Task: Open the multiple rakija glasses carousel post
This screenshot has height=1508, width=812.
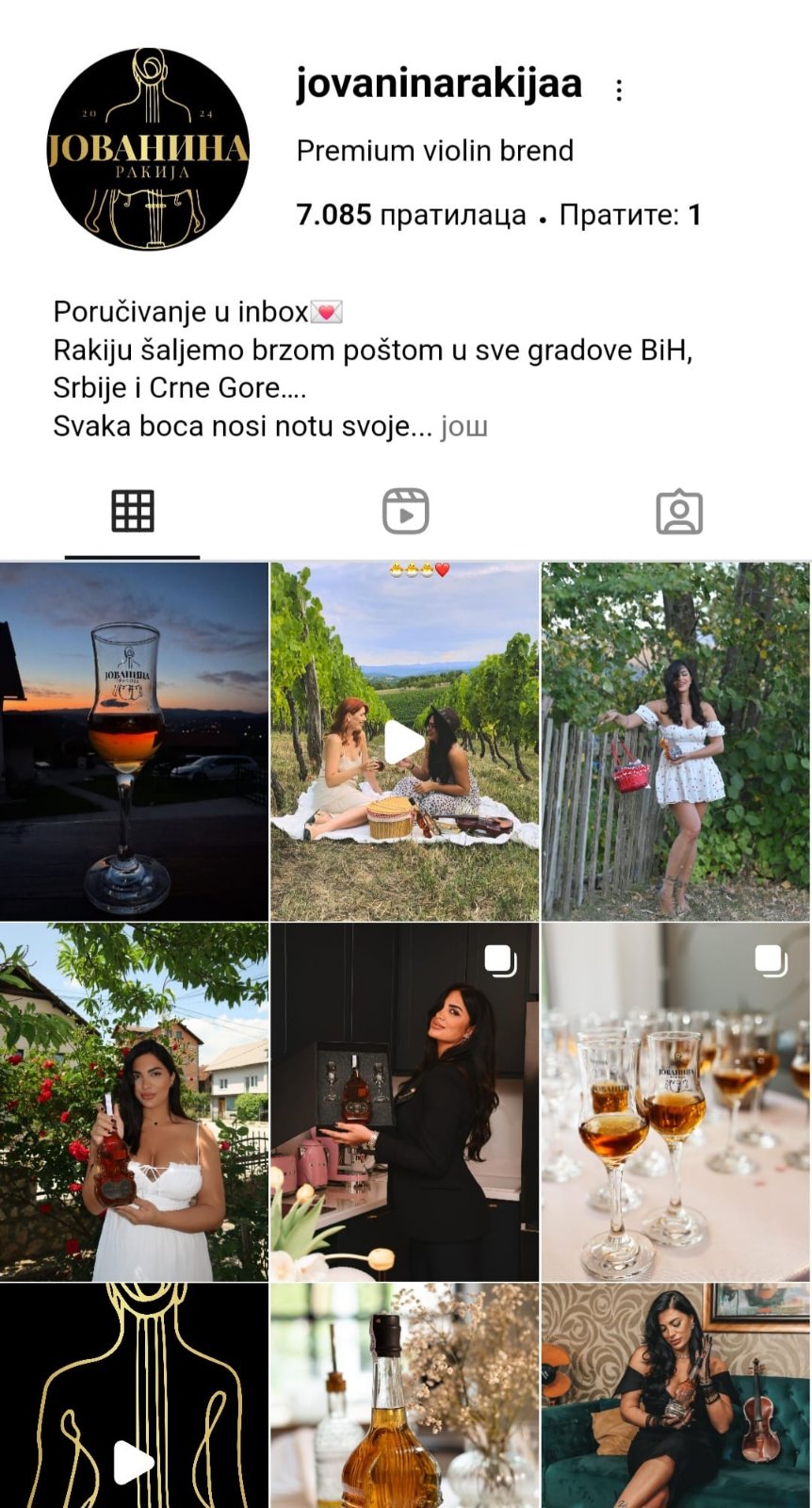Action: point(675,1102)
